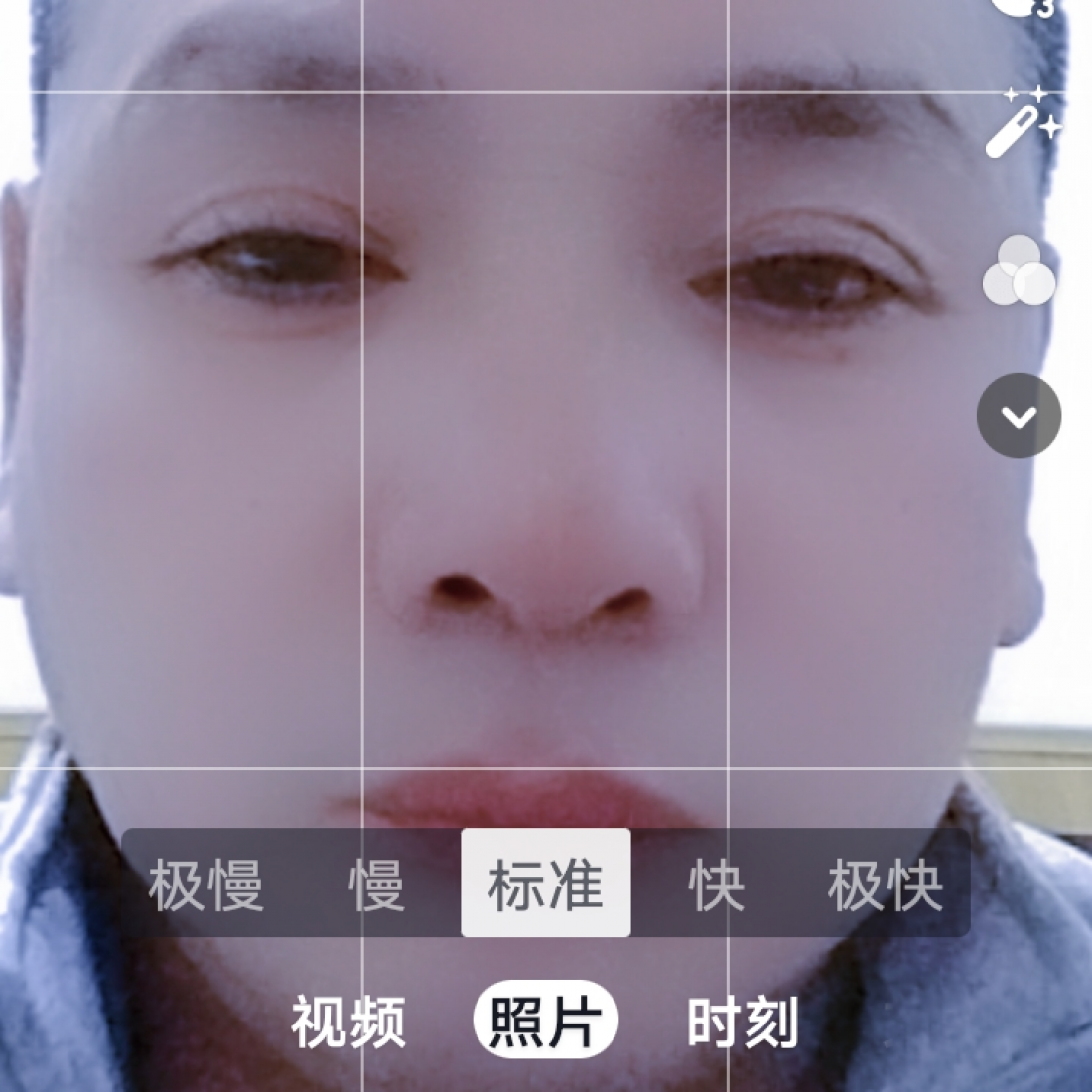Select 慢 recording speed
This screenshot has width=1092, height=1092.
point(377,885)
